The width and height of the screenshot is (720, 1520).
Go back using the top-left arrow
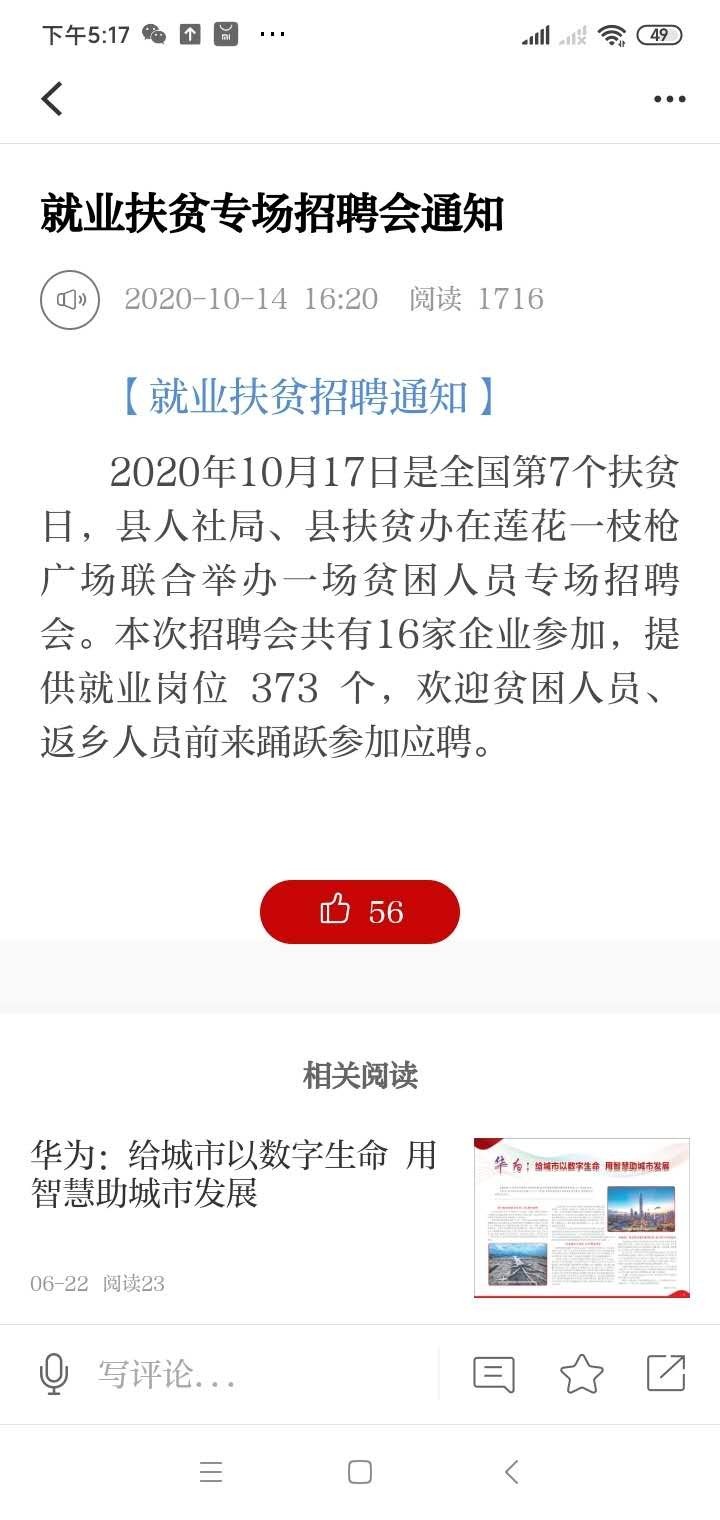52,99
